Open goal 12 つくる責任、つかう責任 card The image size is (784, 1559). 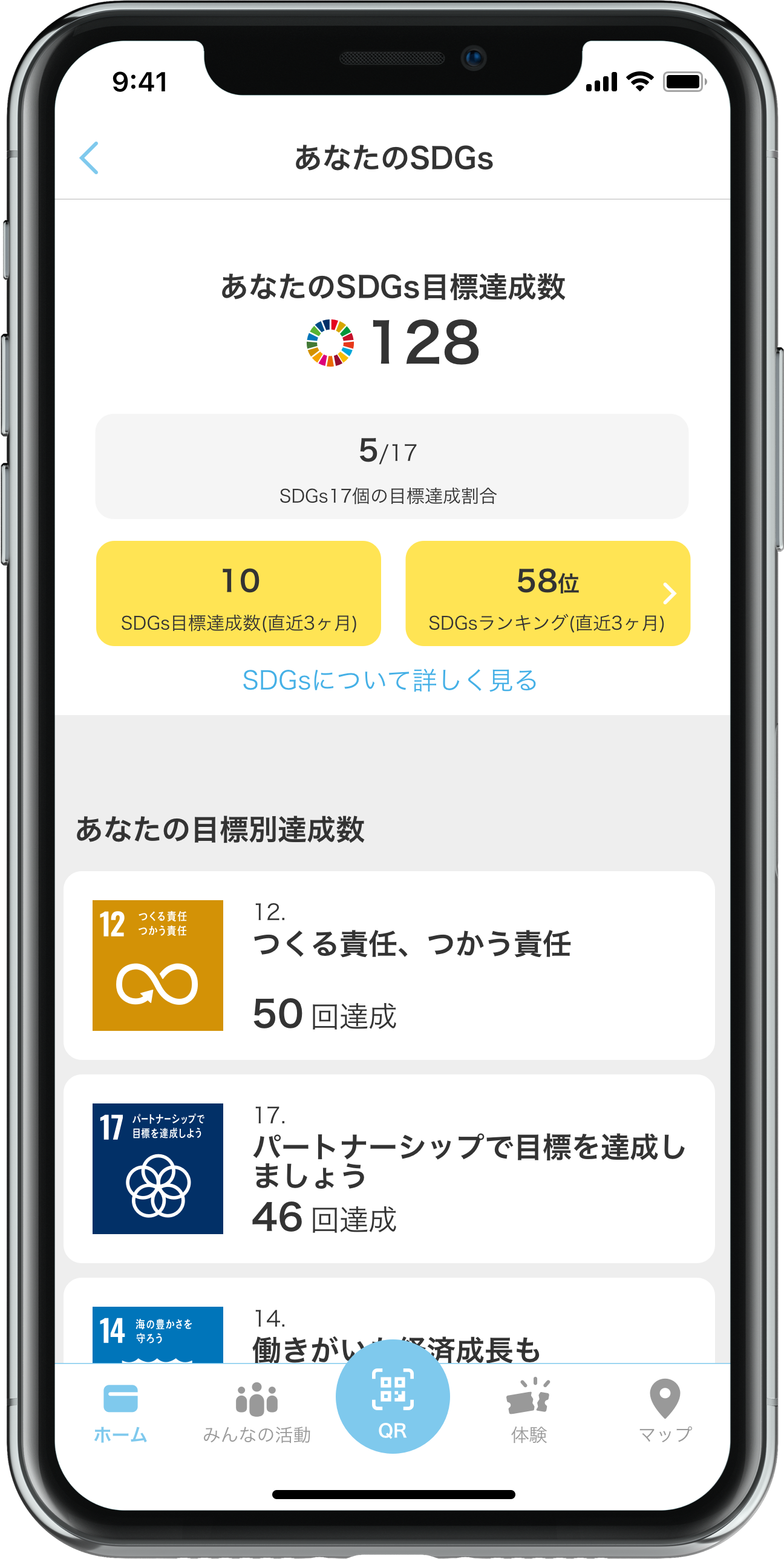tap(388, 965)
